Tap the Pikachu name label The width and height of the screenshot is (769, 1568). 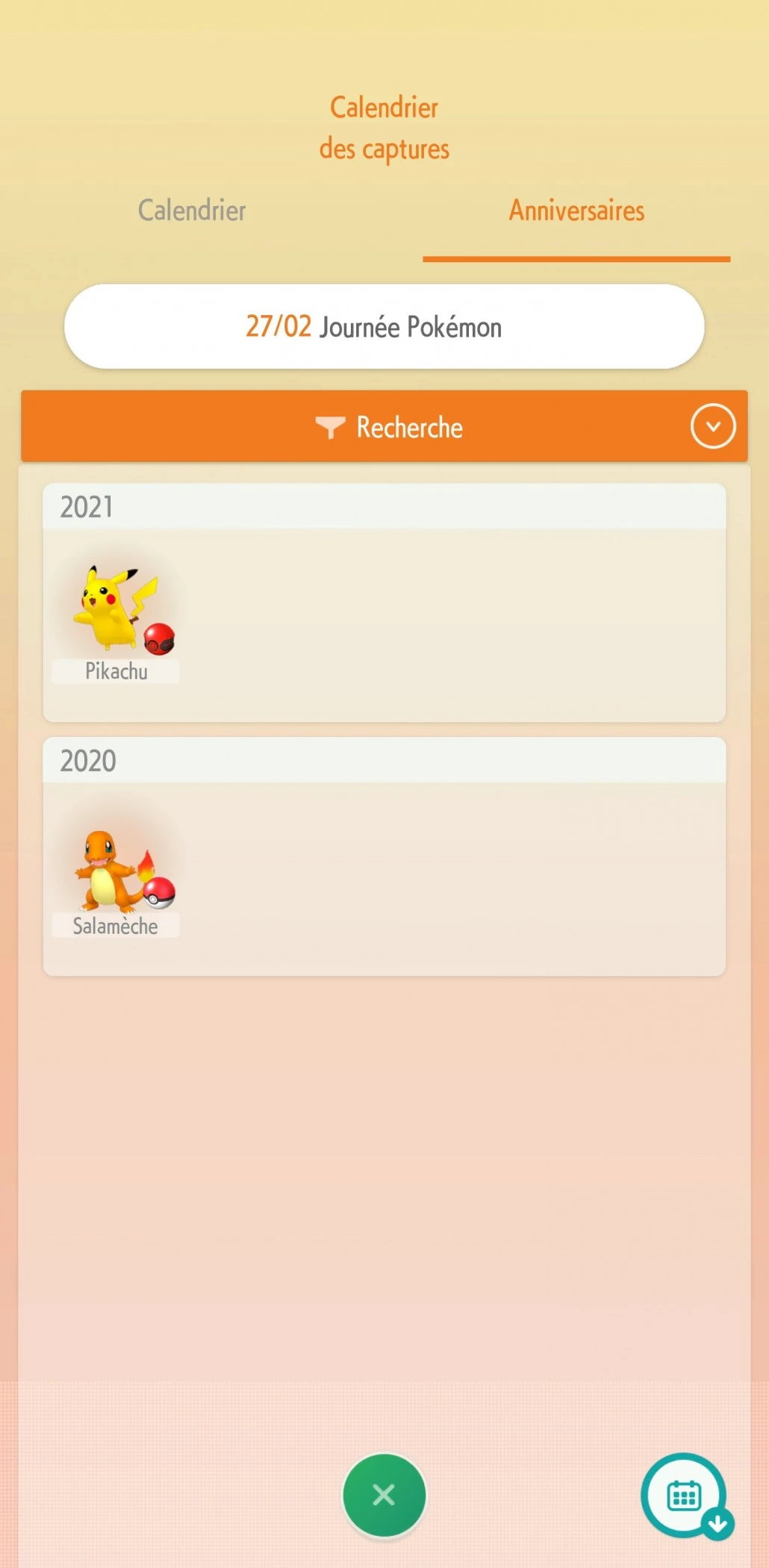tap(116, 671)
